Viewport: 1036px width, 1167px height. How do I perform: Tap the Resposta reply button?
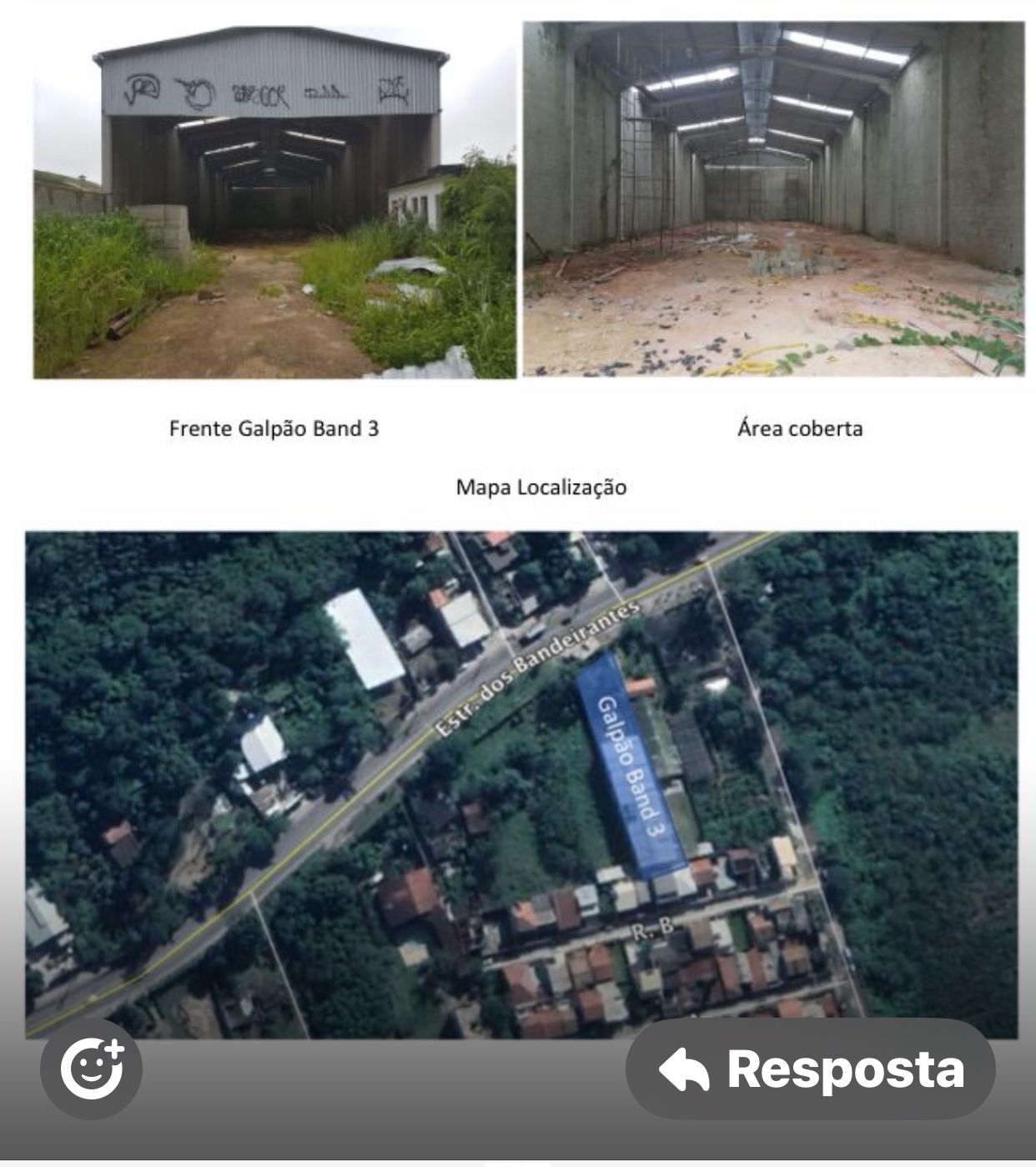810,1069
